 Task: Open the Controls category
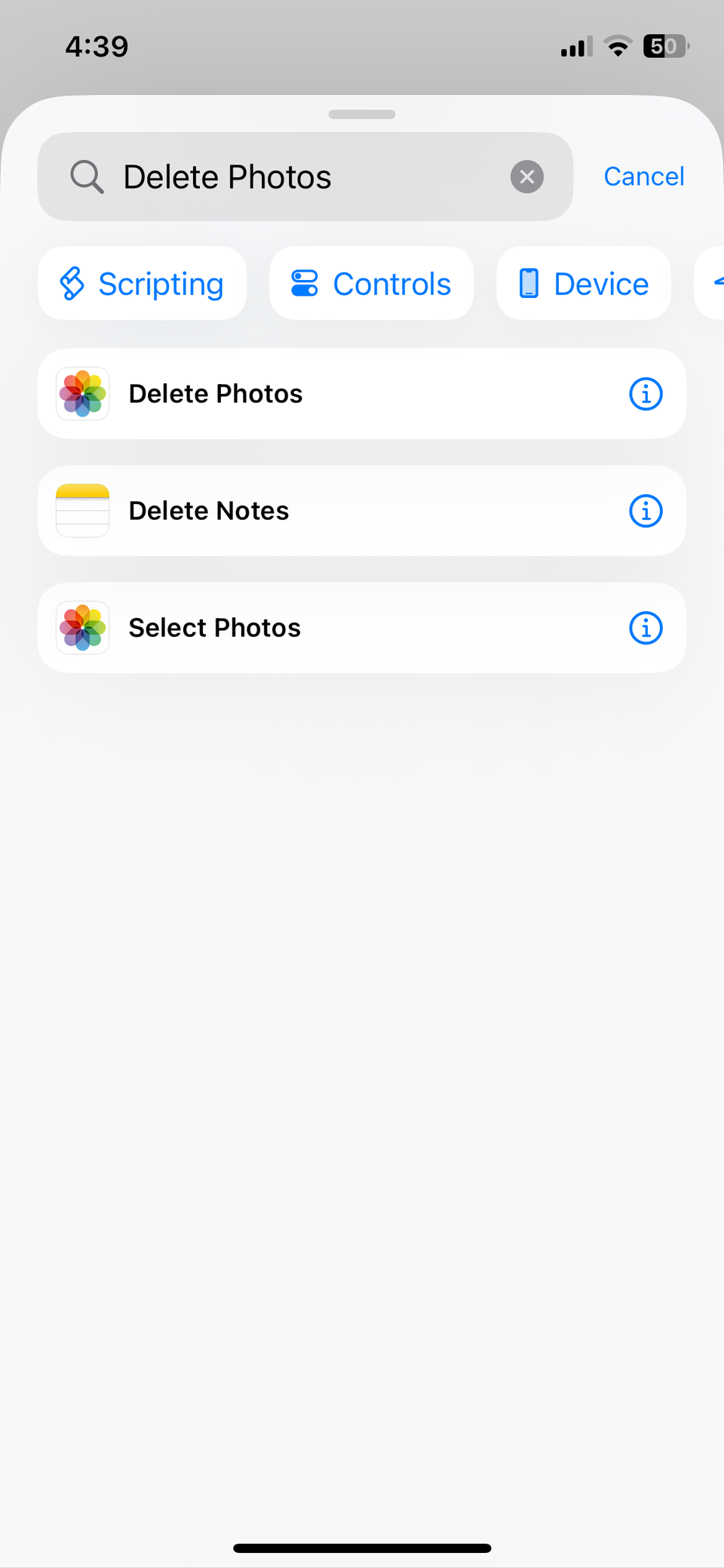pyautogui.click(x=371, y=283)
